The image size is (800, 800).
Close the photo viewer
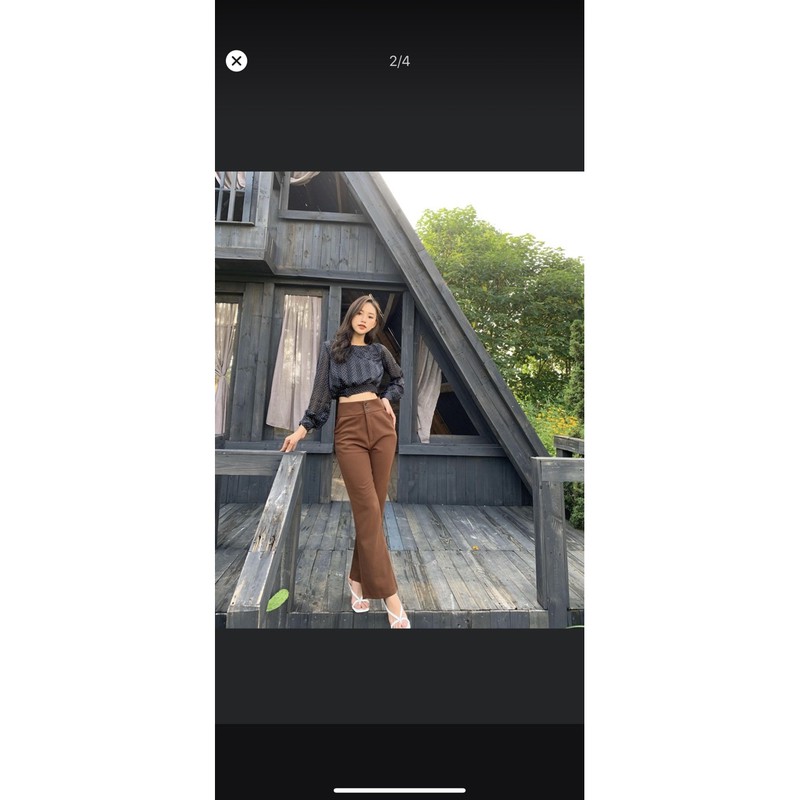[x=236, y=61]
